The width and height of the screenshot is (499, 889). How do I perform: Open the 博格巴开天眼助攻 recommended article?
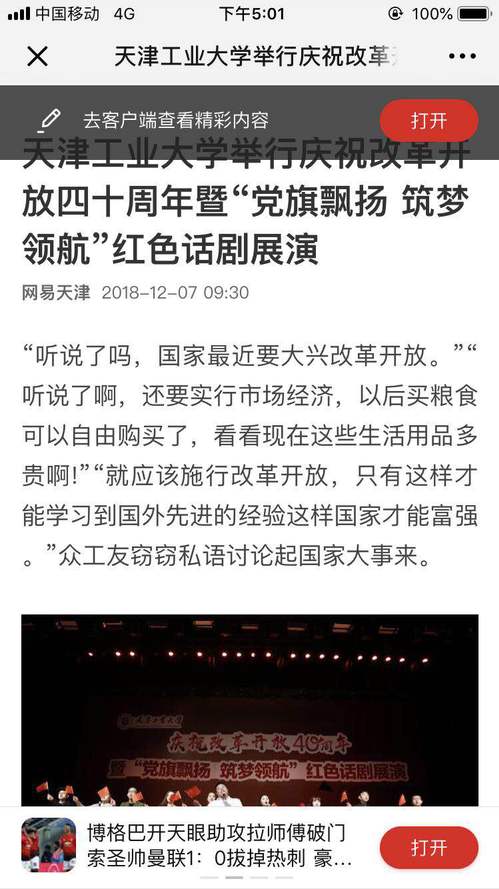[x=218, y=845]
